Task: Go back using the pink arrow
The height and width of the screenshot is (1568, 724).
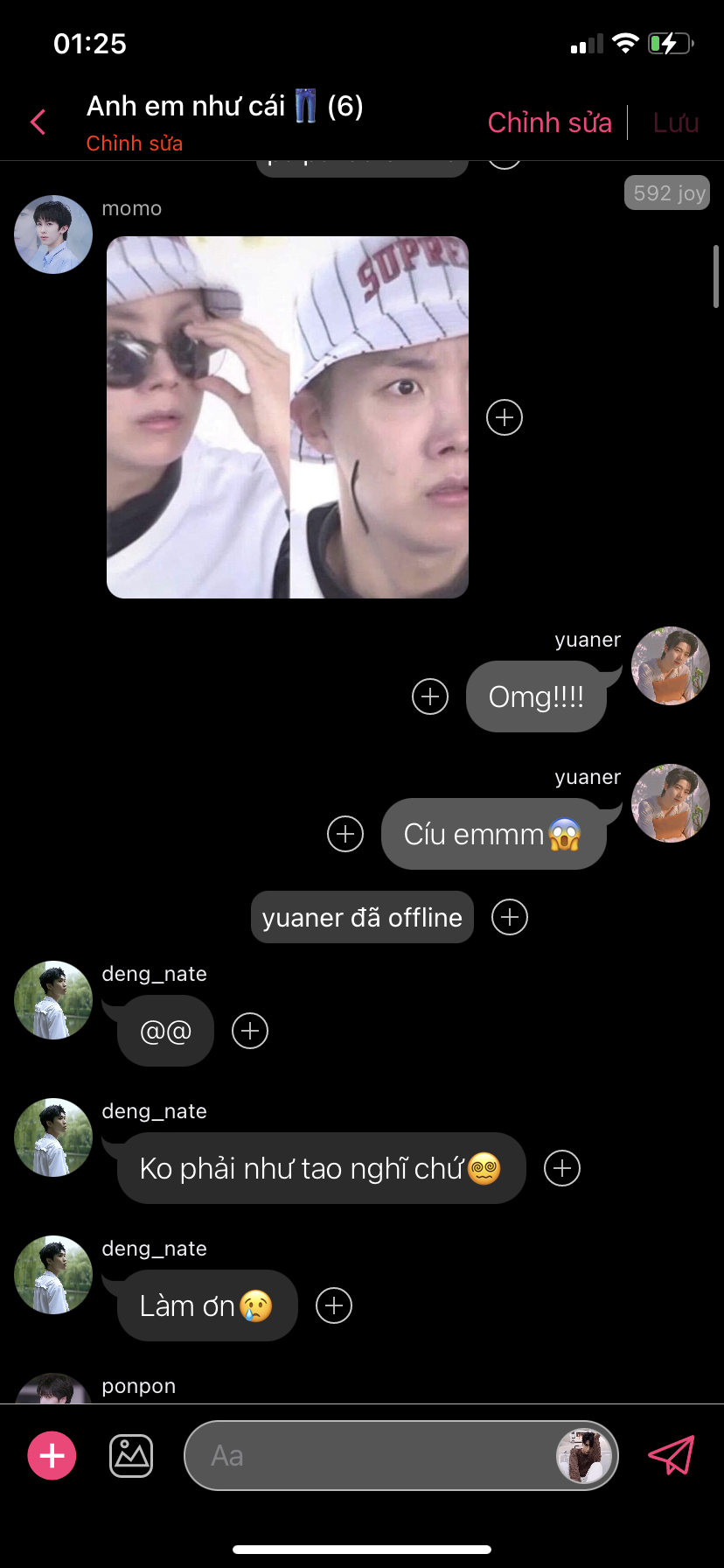Action: (38, 122)
